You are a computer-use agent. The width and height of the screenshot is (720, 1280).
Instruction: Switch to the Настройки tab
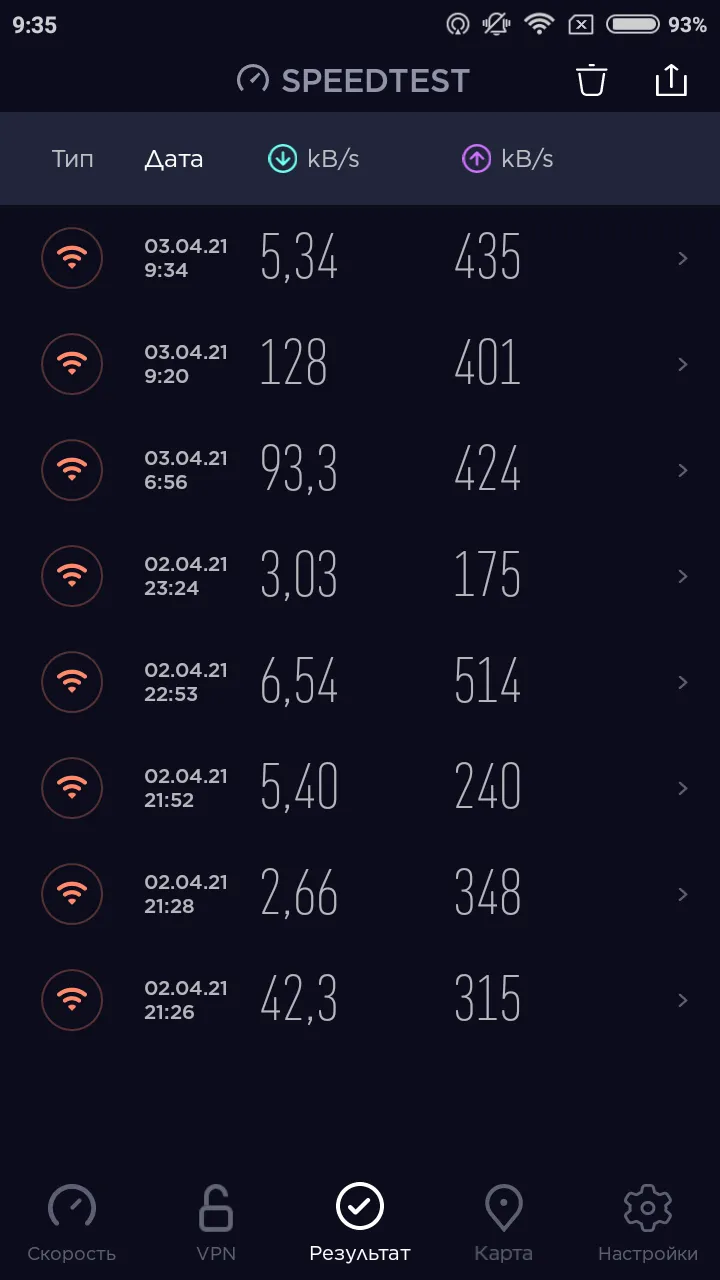tap(648, 1223)
